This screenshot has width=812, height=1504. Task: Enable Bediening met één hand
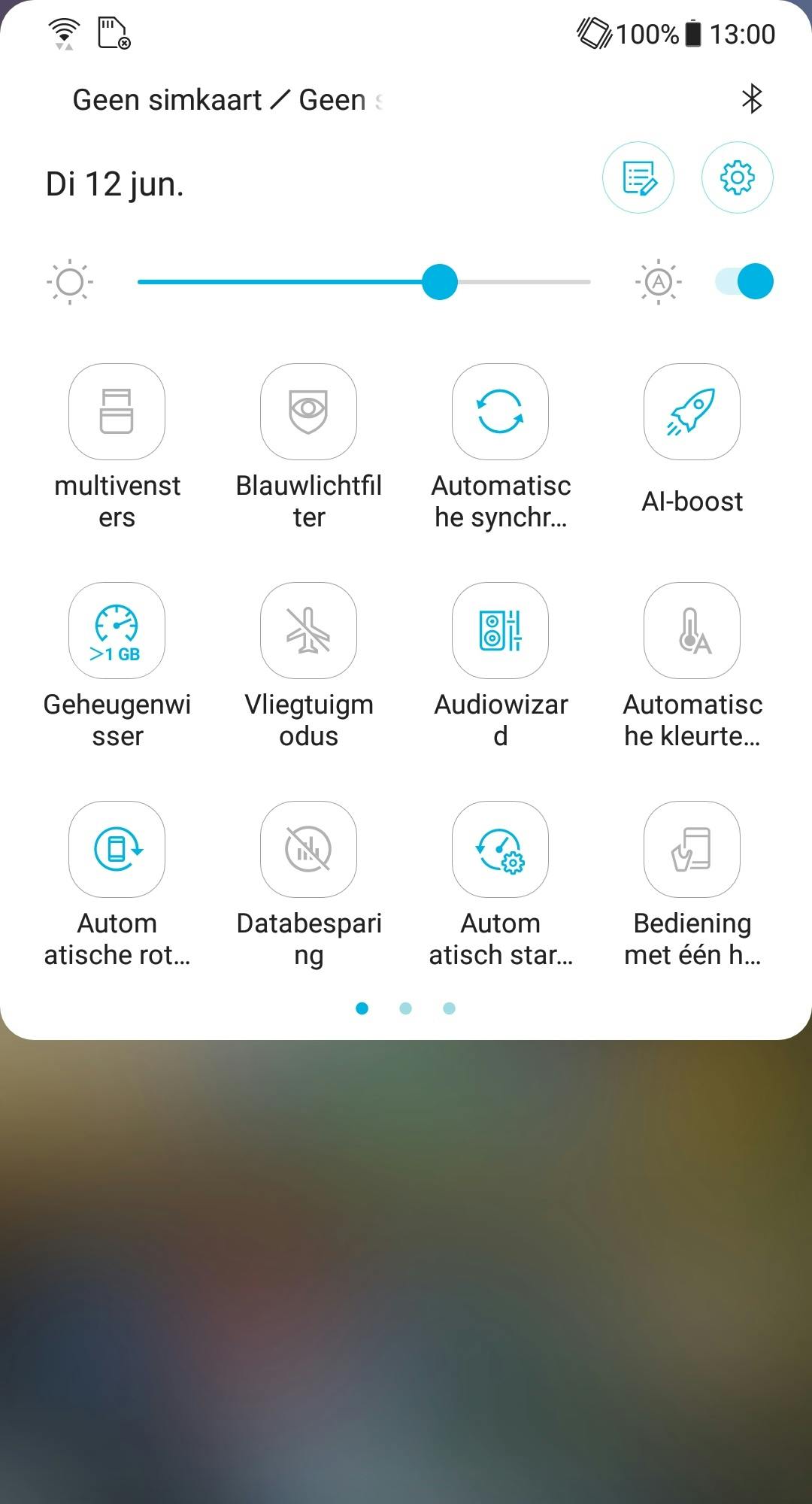coord(692,850)
